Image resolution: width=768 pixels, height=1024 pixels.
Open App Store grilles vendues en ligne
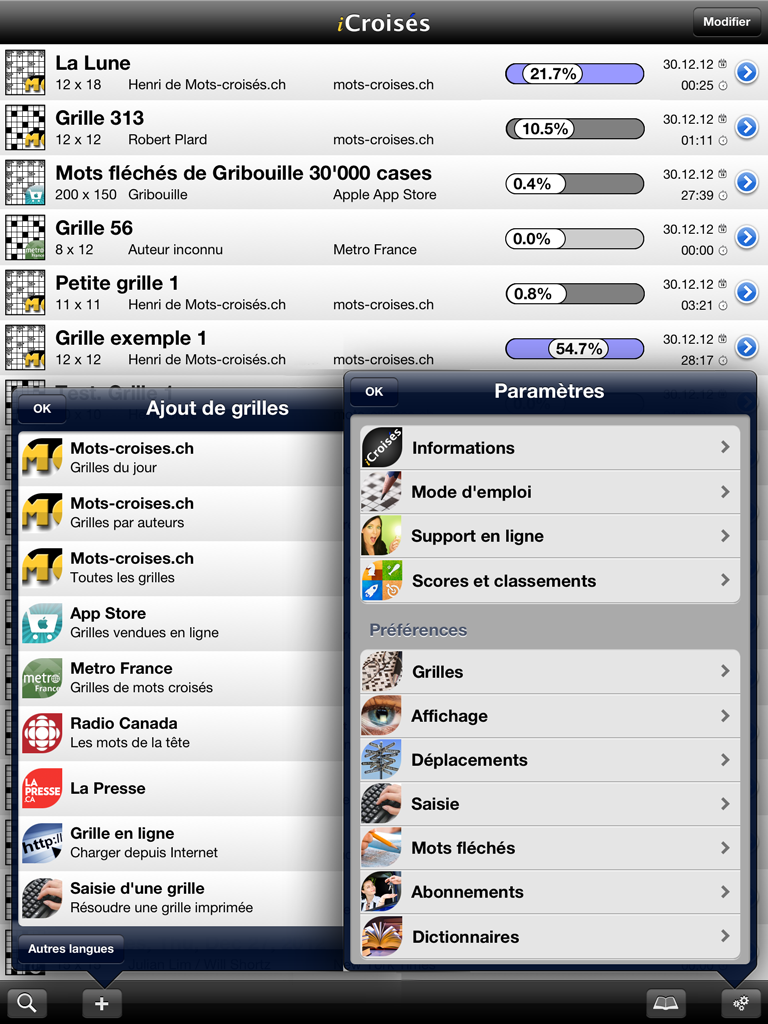tap(180, 623)
